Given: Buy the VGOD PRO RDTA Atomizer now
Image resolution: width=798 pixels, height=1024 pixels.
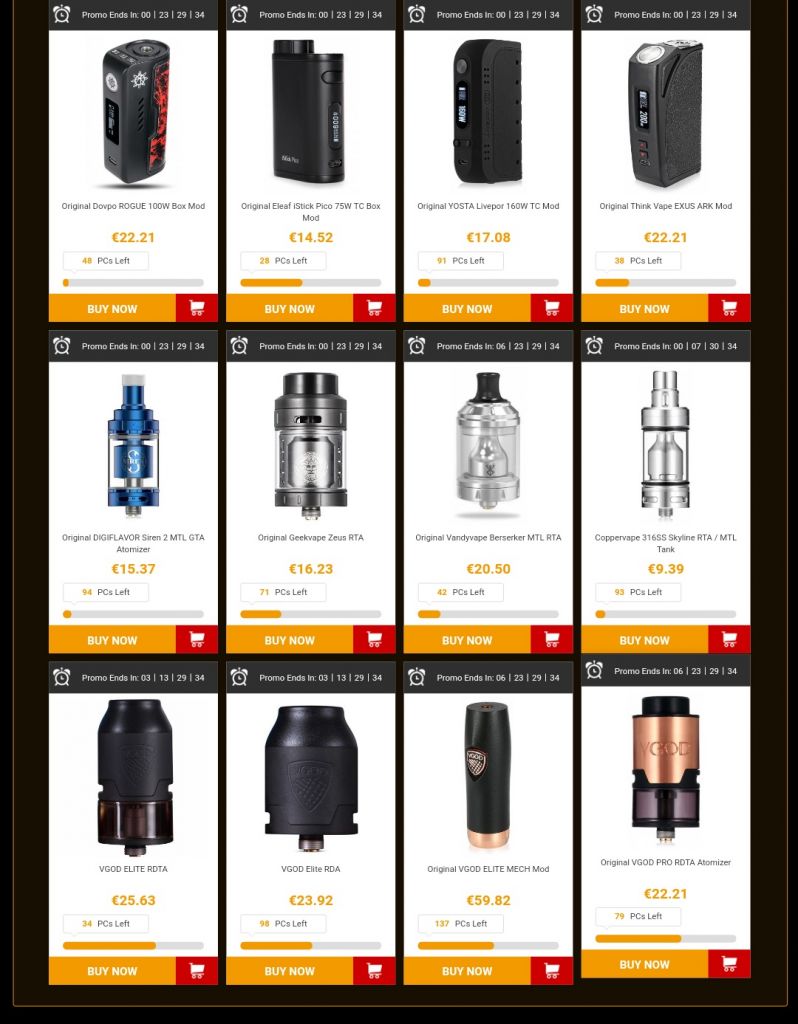Looking at the screenshot, I should click(x=645, y=964).
